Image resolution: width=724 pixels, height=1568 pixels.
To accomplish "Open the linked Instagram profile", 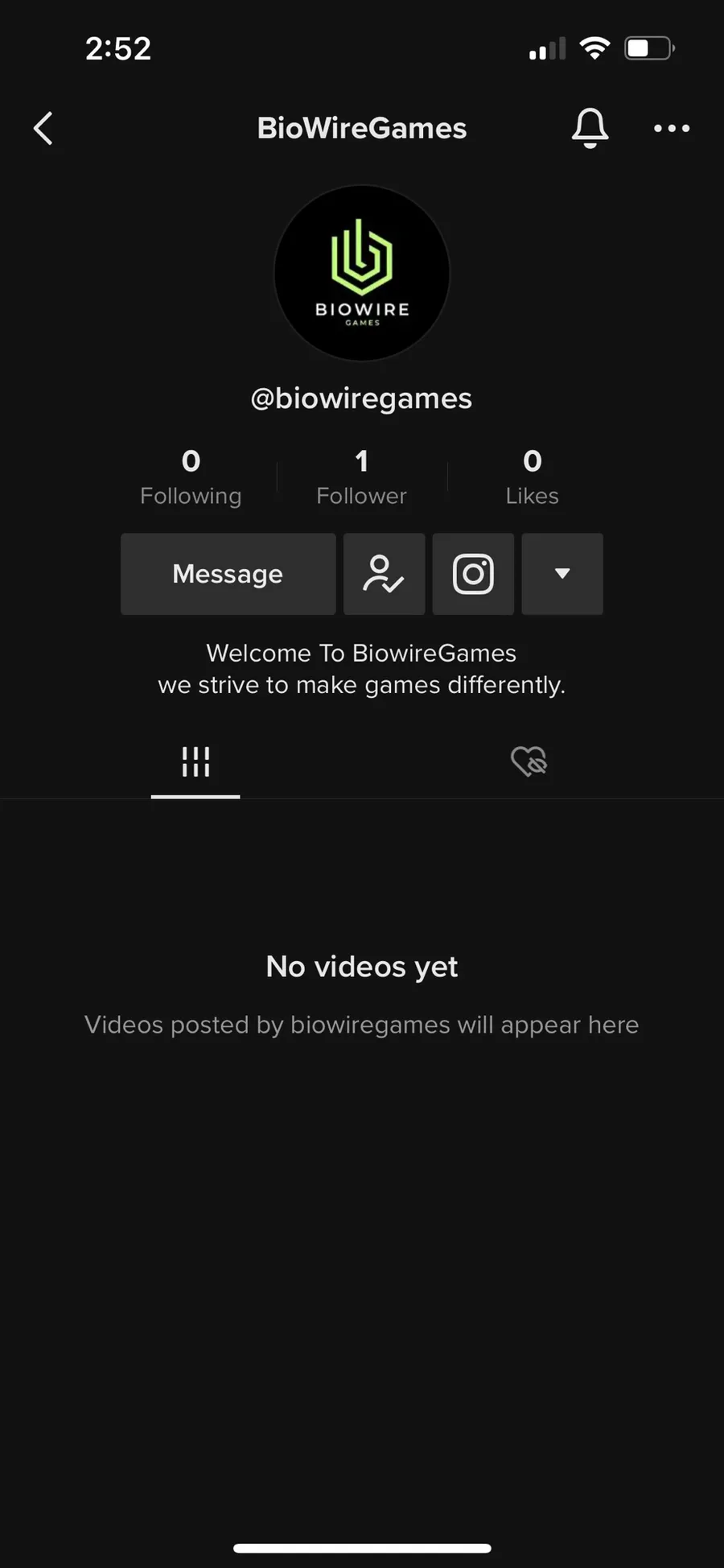I will click(474, 574).
